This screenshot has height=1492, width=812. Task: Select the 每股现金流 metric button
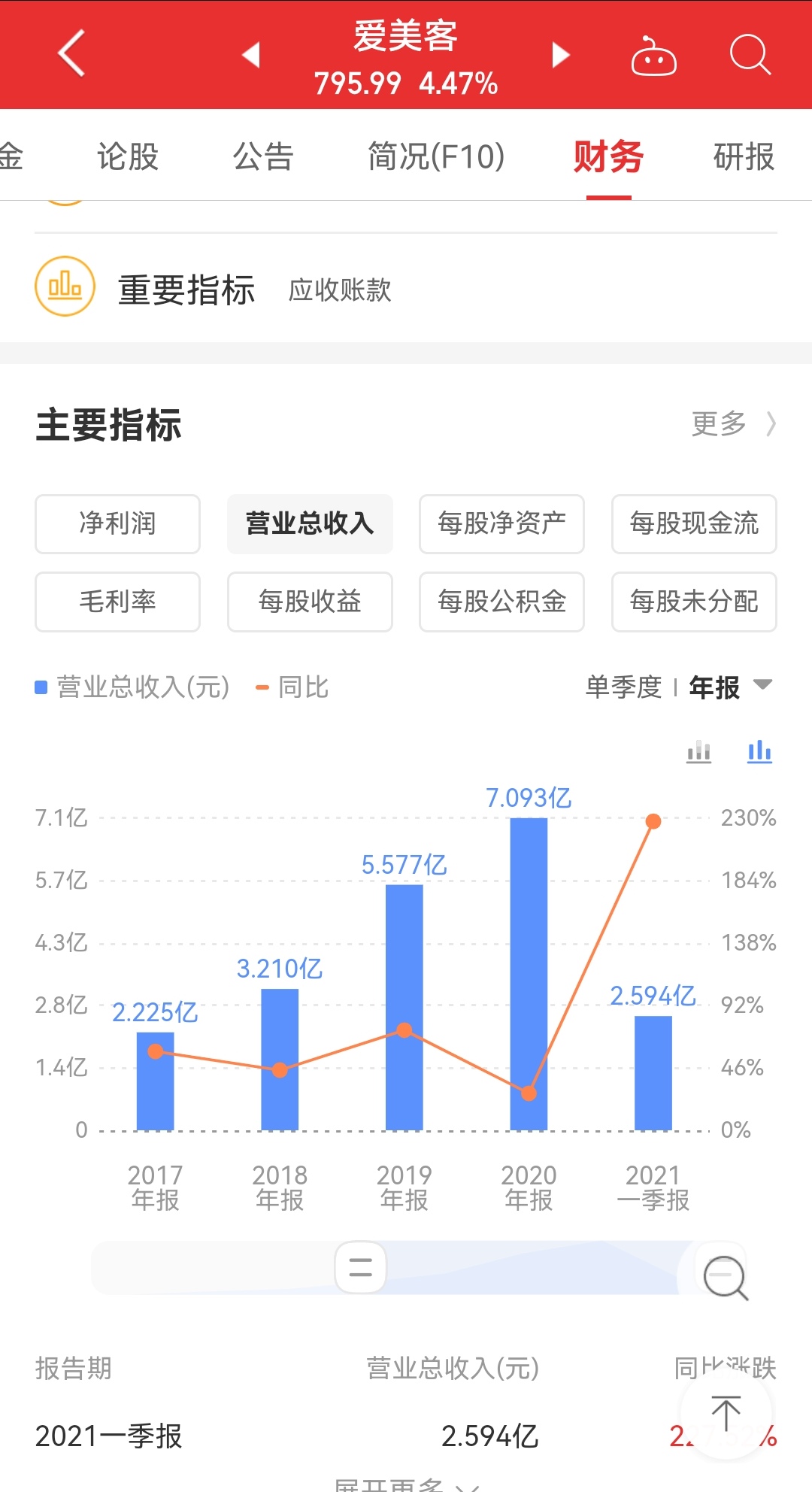(693, 524)
